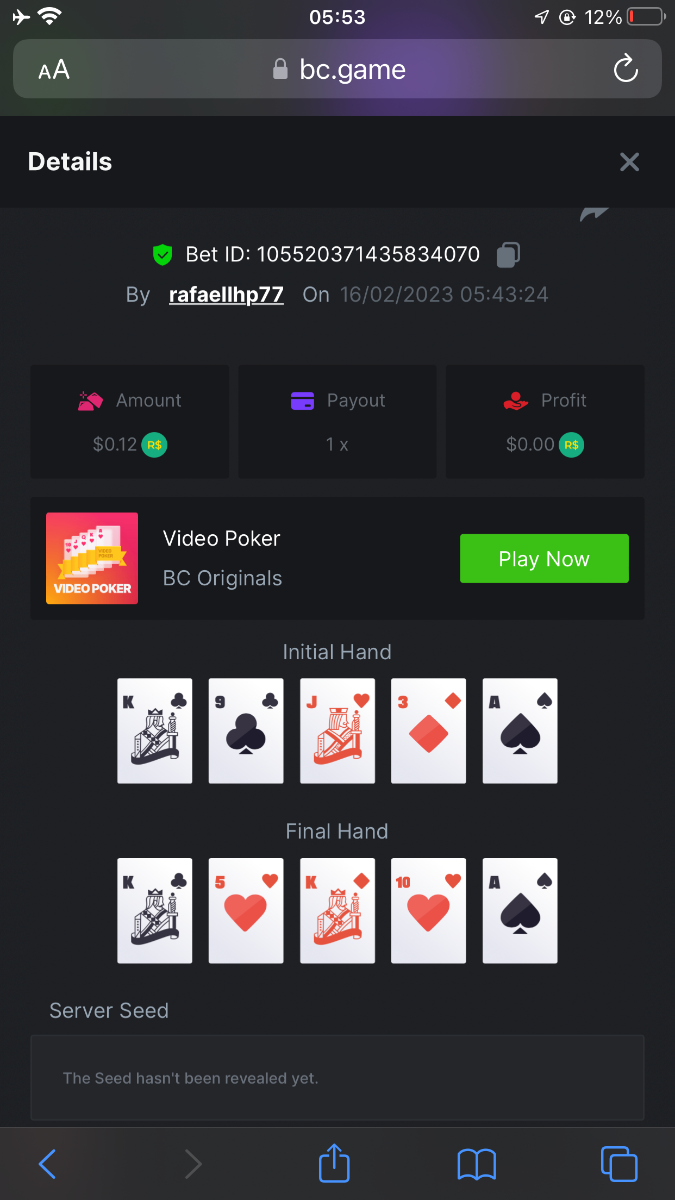Tap Play Now for Video Poker

[544, 559]
